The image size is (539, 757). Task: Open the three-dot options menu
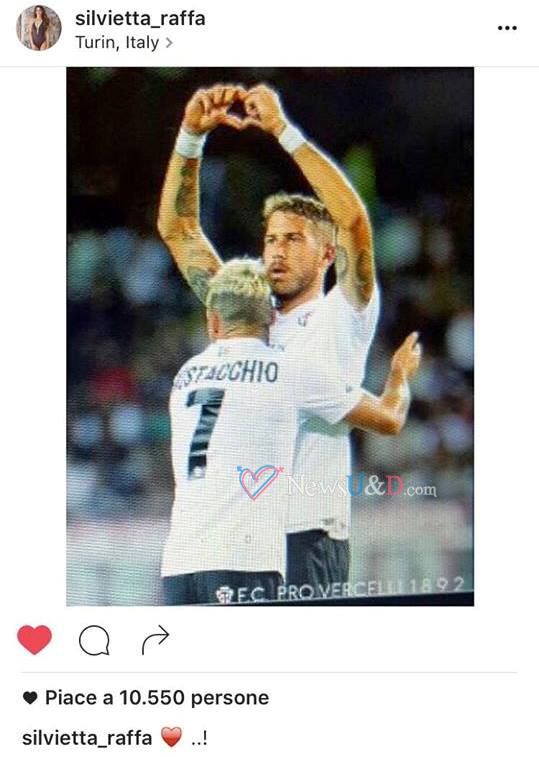pyautogui.click(x=507, y=28)
